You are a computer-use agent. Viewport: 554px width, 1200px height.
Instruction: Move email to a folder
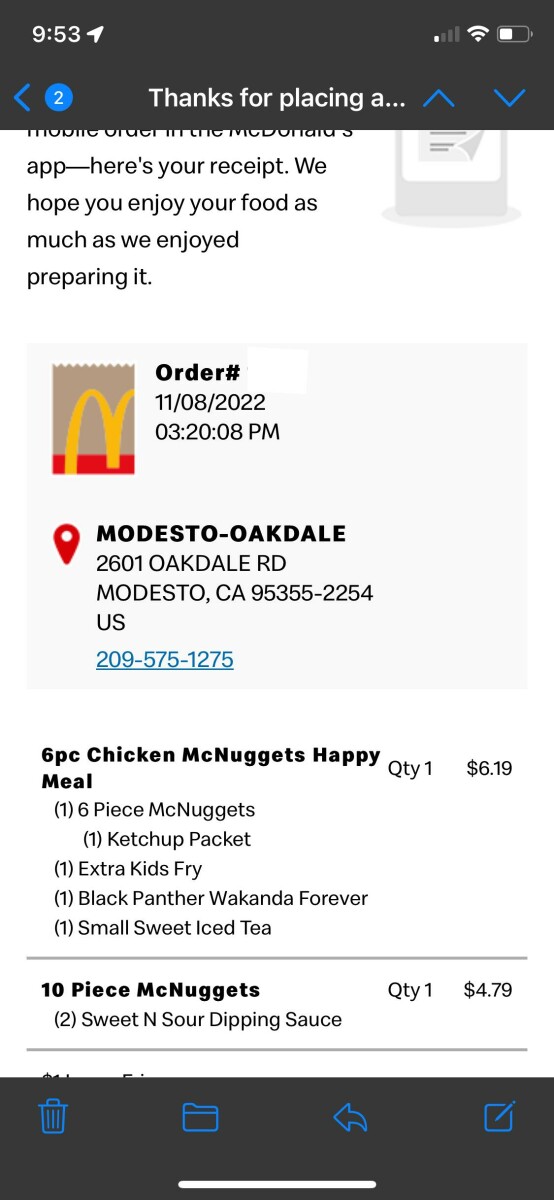201,1117
